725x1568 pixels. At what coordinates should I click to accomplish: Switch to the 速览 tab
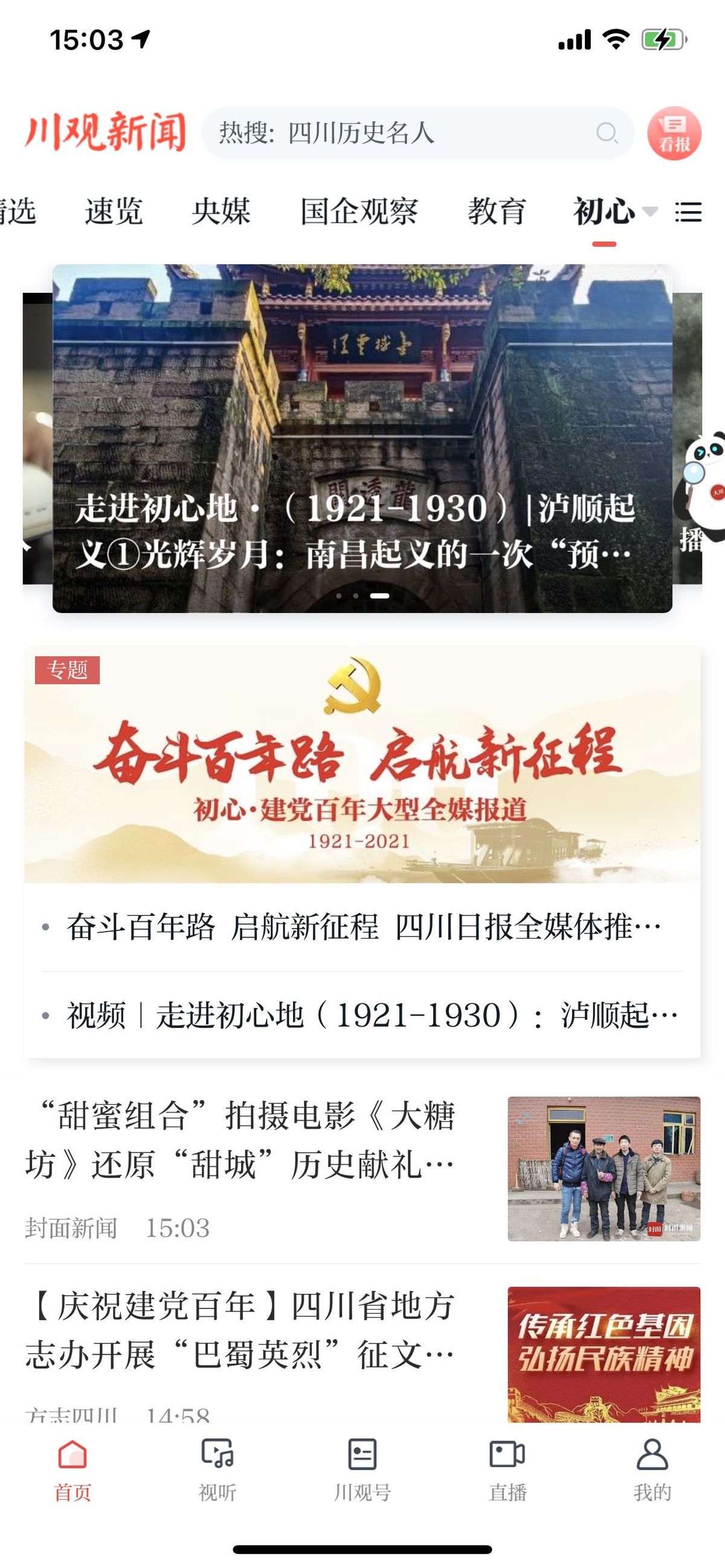click(x=114, y=212)
